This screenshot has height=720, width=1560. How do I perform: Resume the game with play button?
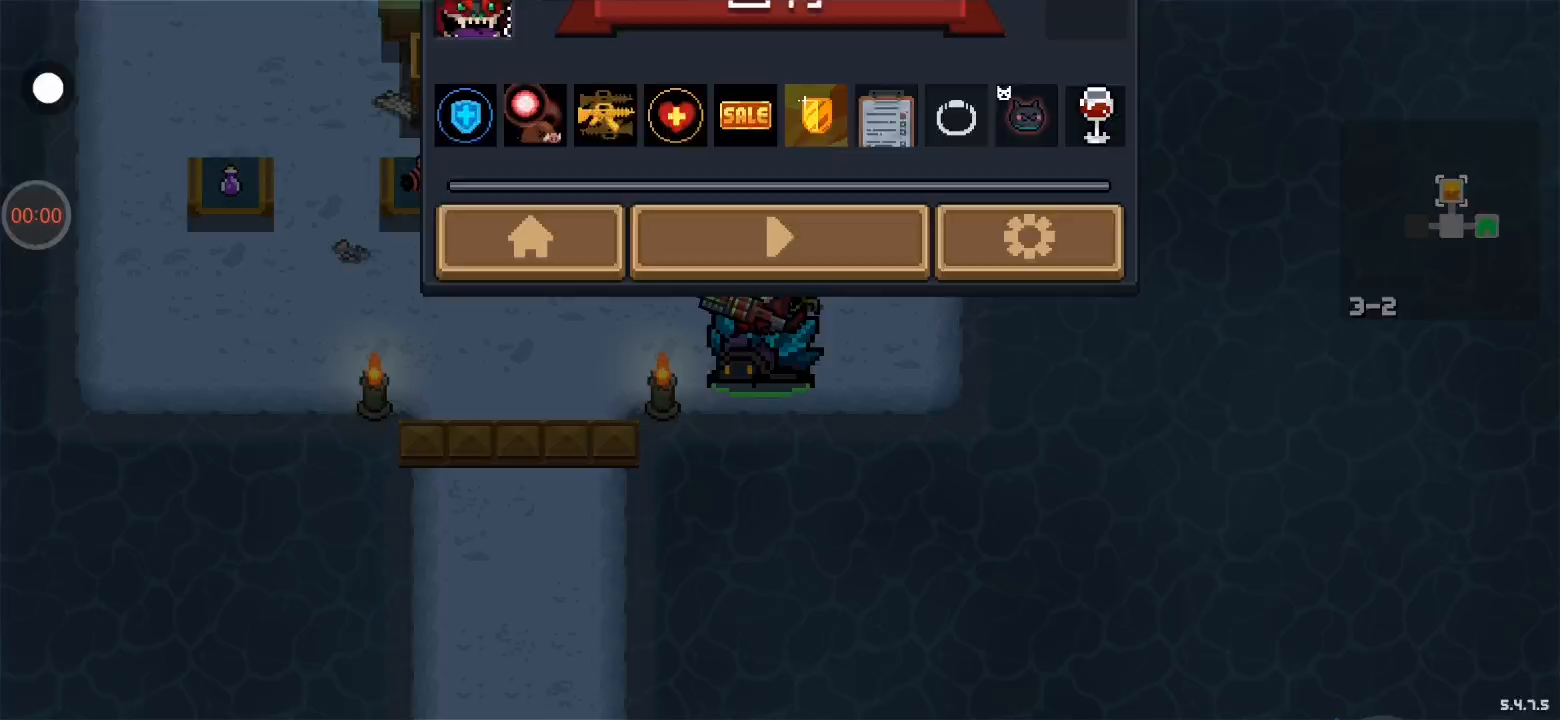point(780,240)
